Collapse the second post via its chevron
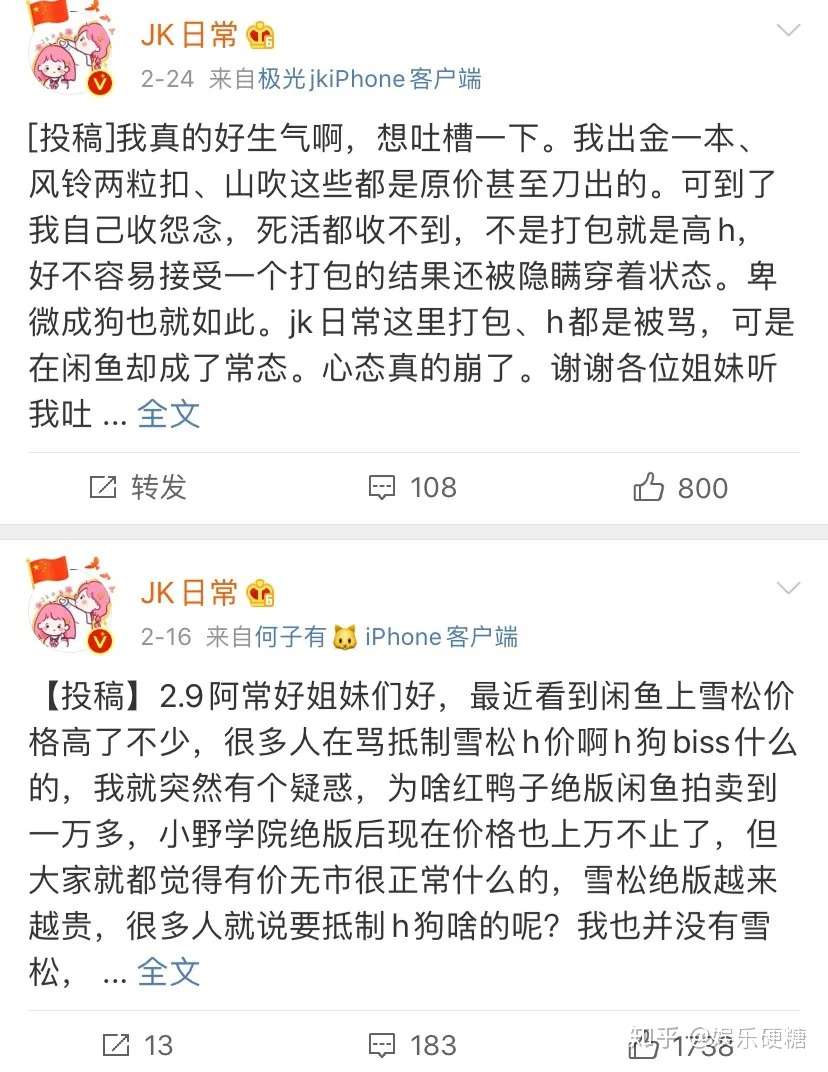Screen dimensions: 828x1072 [789, 588]
